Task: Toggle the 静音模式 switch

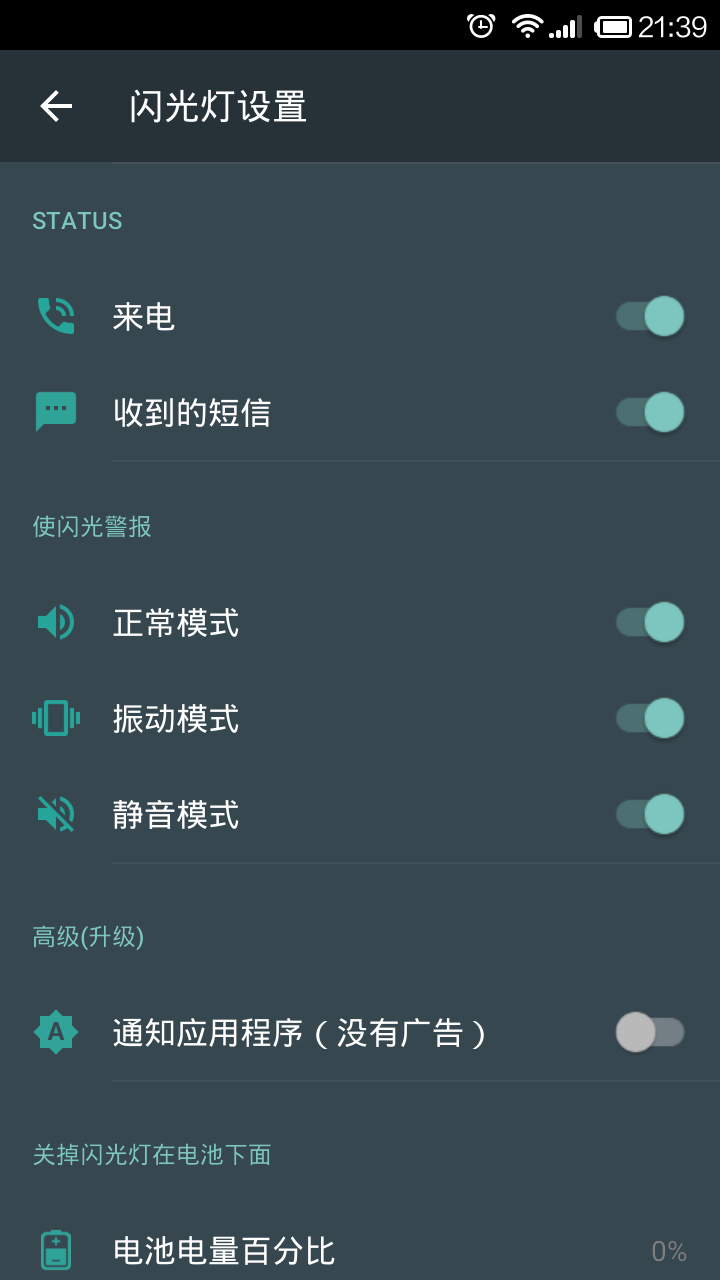Action: coord(650,814)
